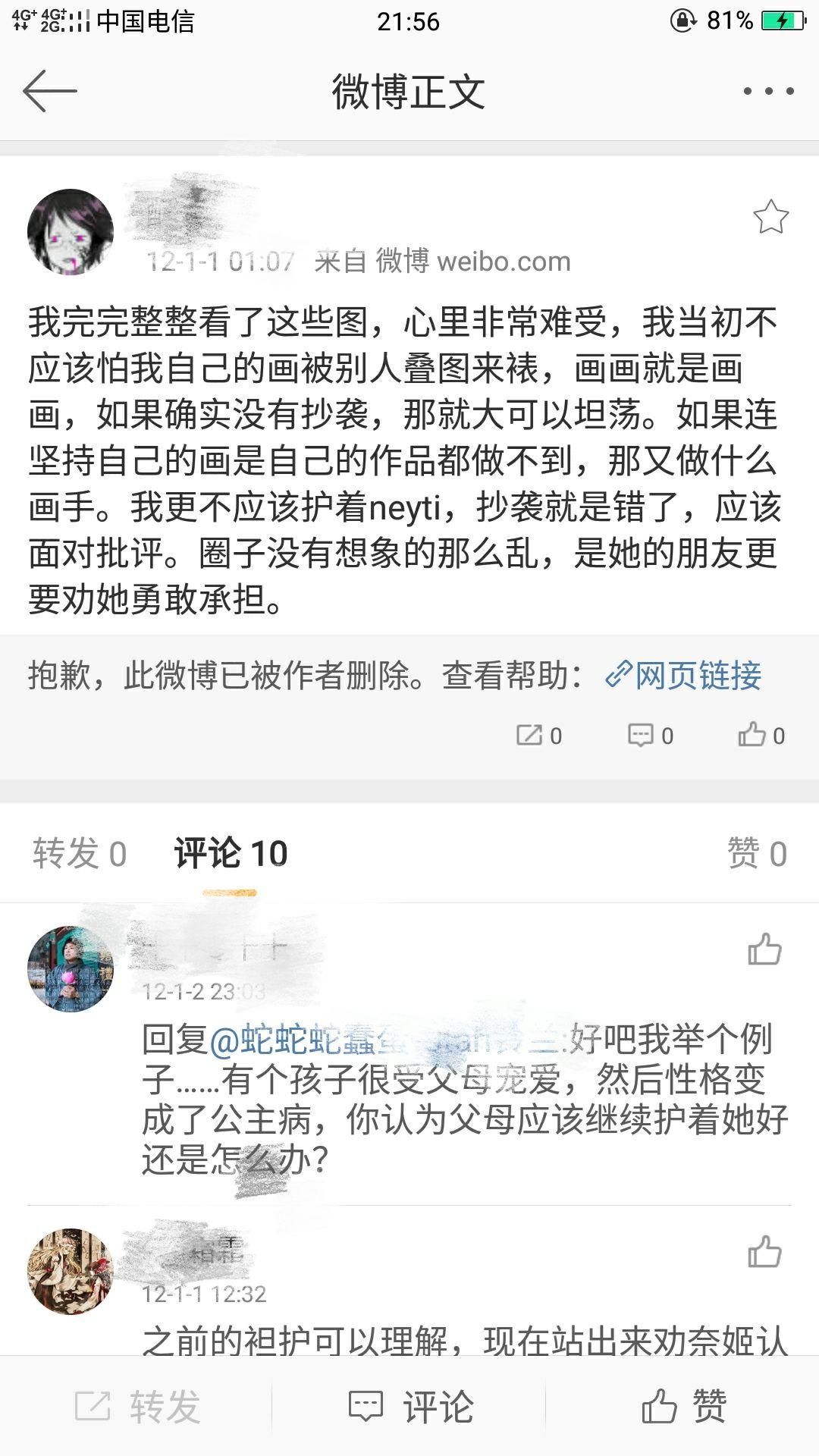Open the post author's avatar
This screenshot has height=1456, width=819.
71,232
